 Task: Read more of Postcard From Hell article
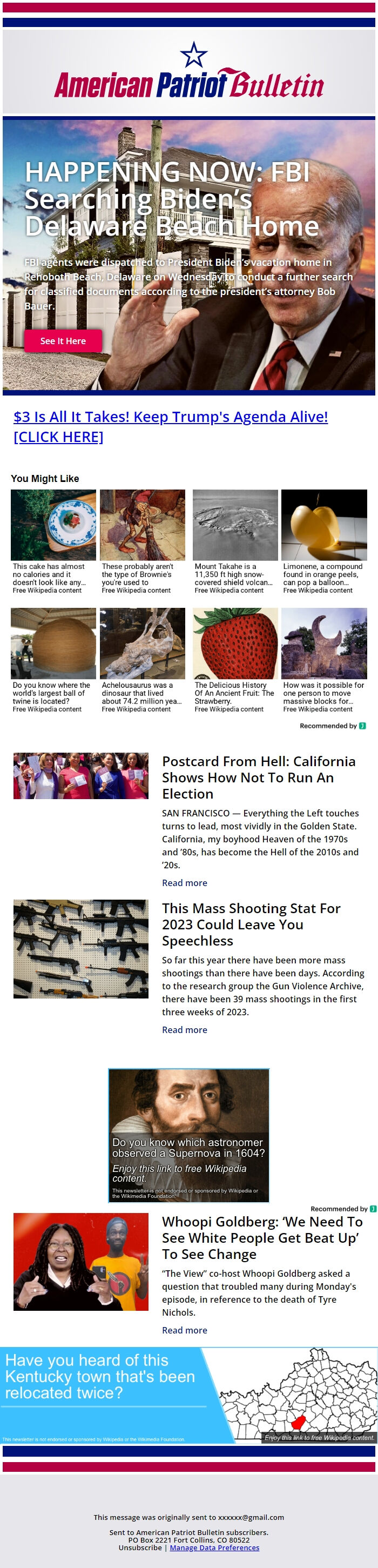point(185,883)
